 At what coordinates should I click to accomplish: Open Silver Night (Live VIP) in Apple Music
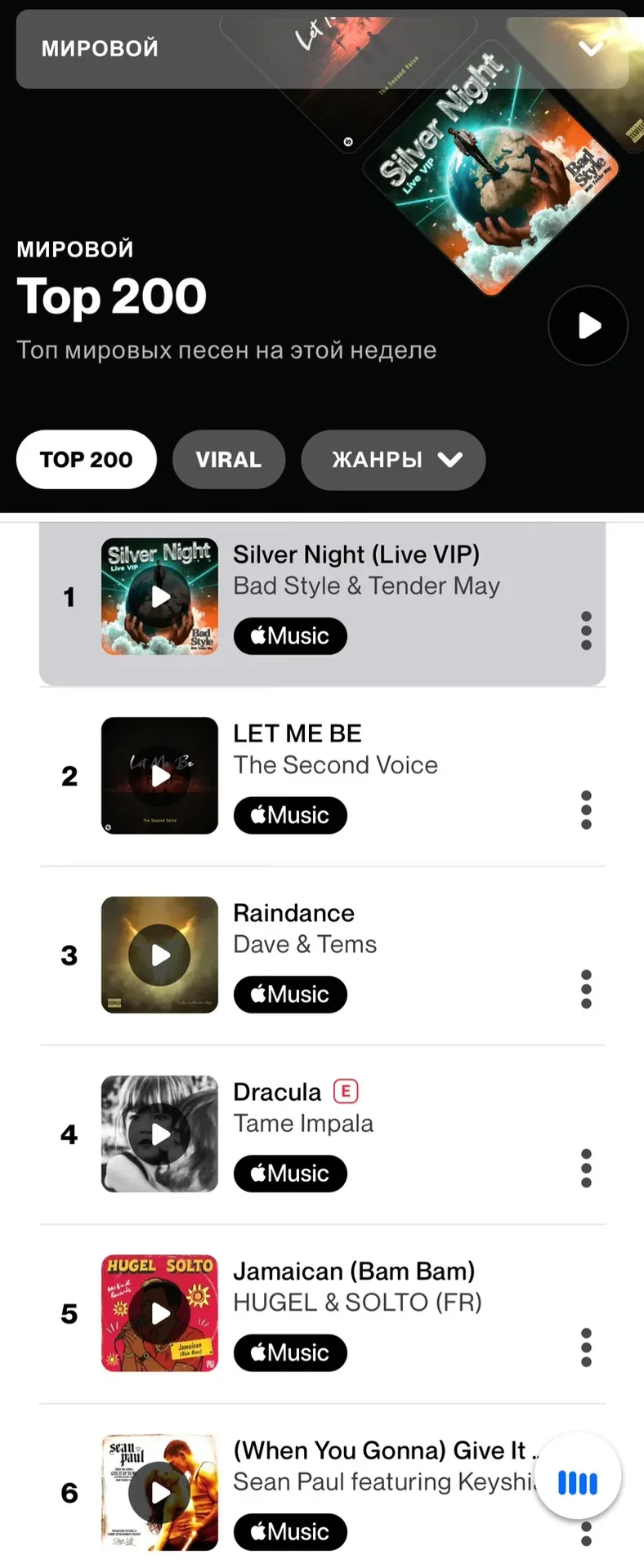pyautogui.click(x=290, y=636)
